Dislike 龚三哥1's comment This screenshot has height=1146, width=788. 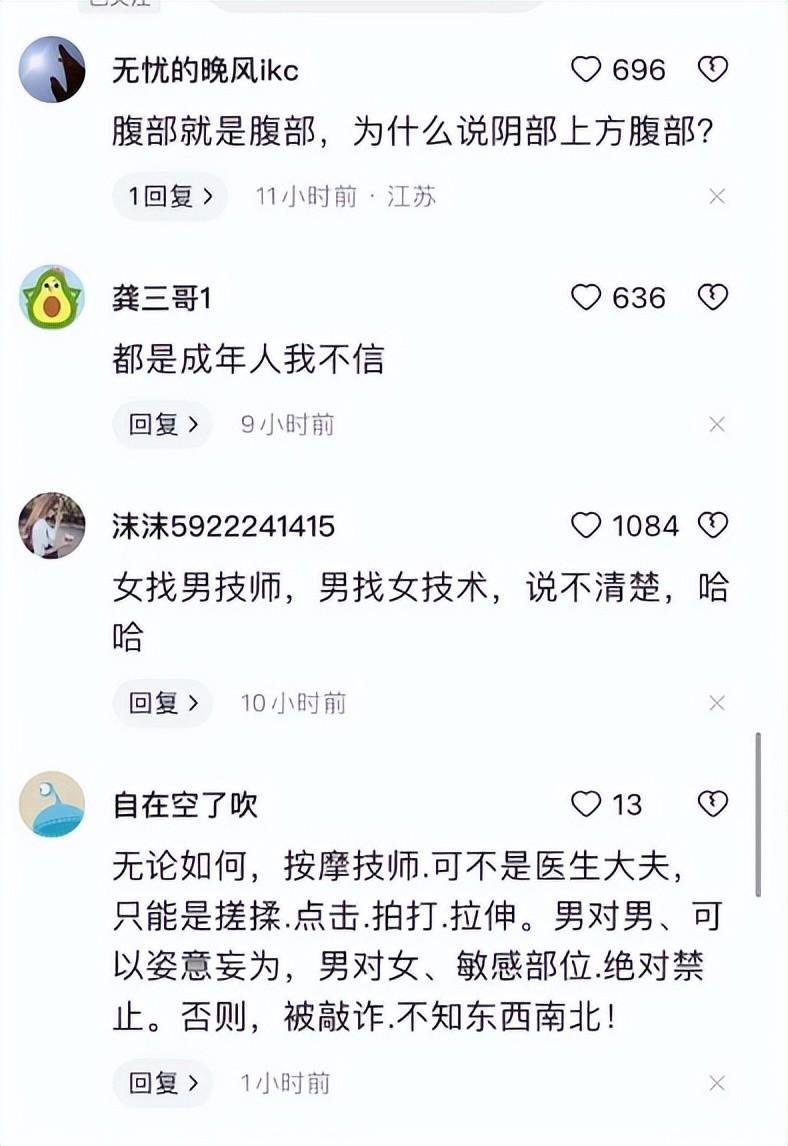[712, 298]
